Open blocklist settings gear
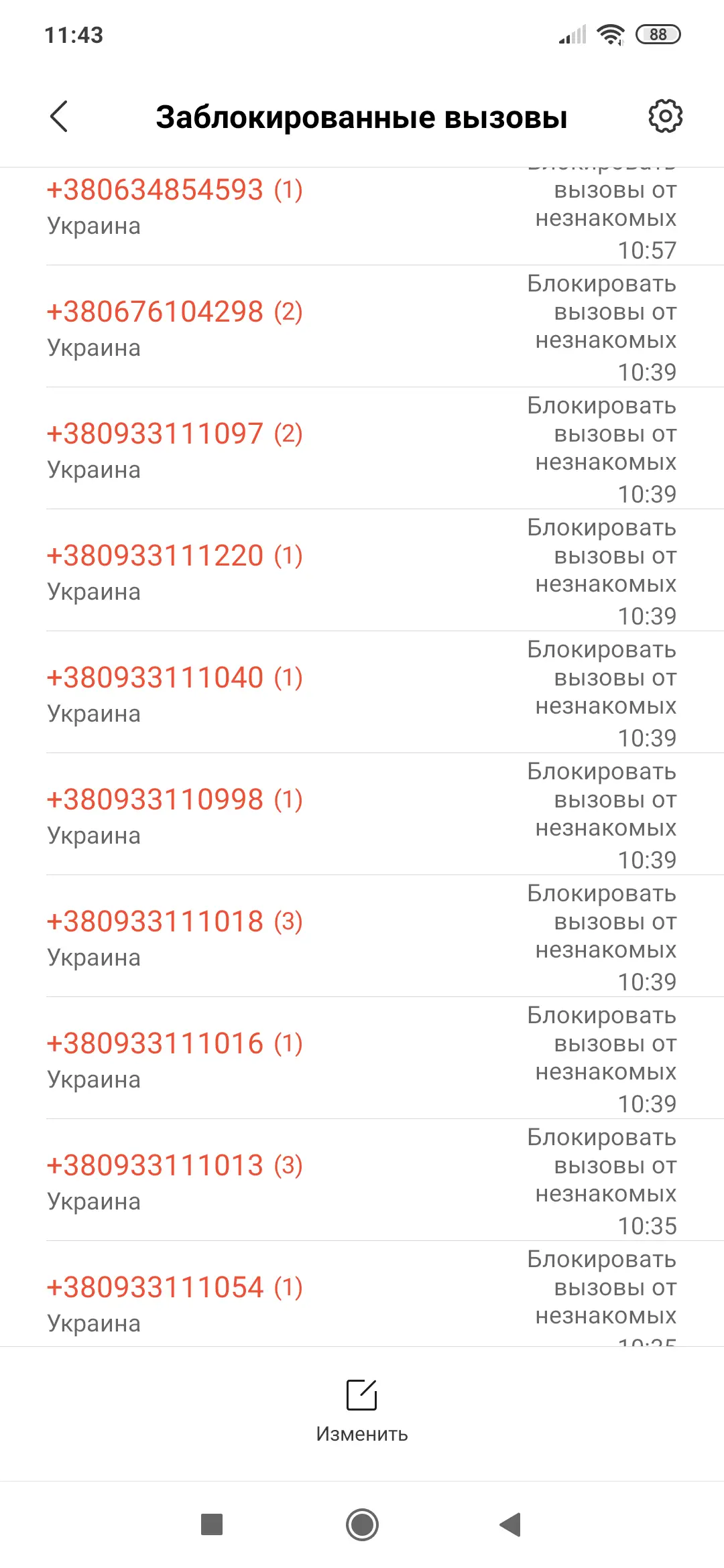724x1568 pixels. (665, 117)
